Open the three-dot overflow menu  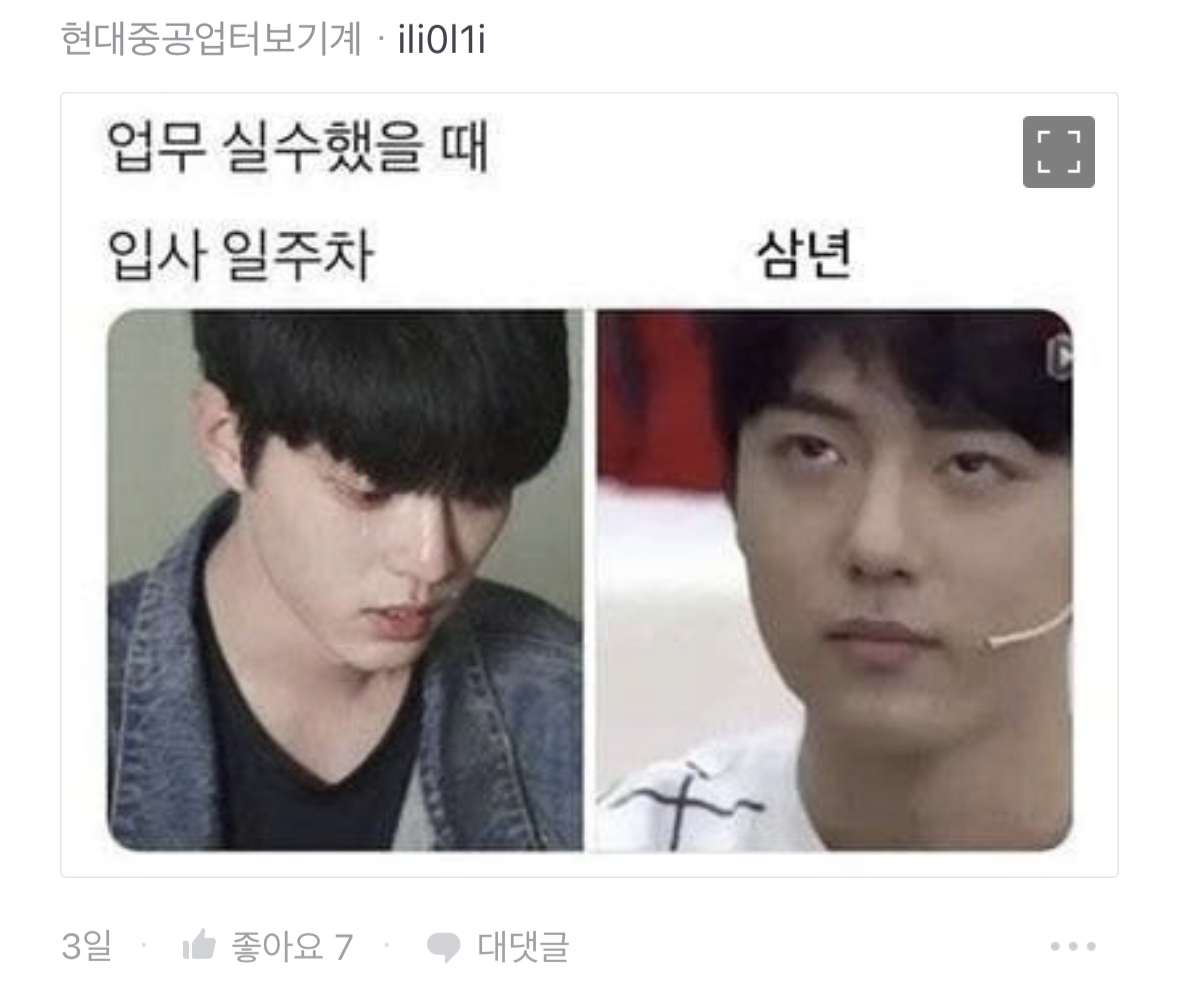click(x=1073, y=946)
